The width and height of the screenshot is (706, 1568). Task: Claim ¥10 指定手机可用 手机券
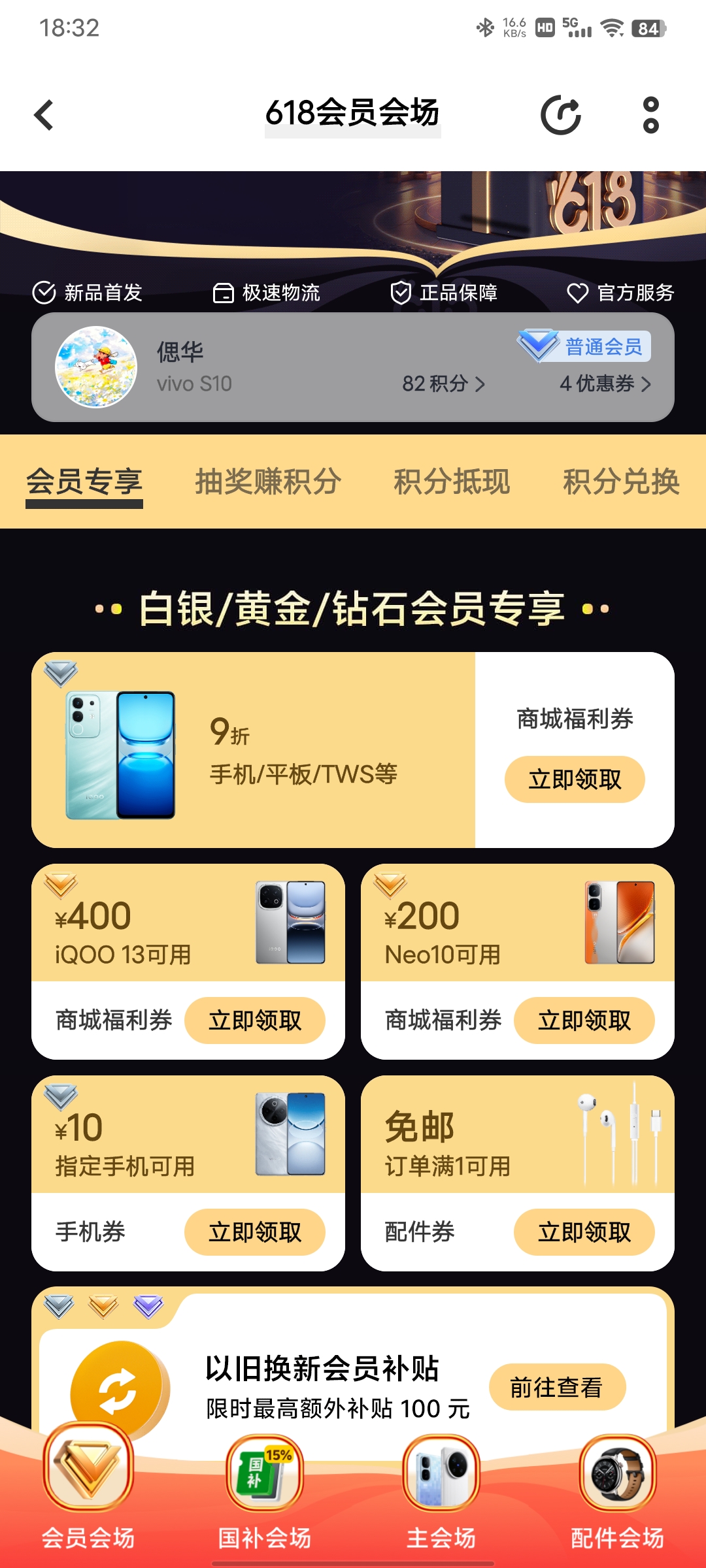pos(255,1232)
